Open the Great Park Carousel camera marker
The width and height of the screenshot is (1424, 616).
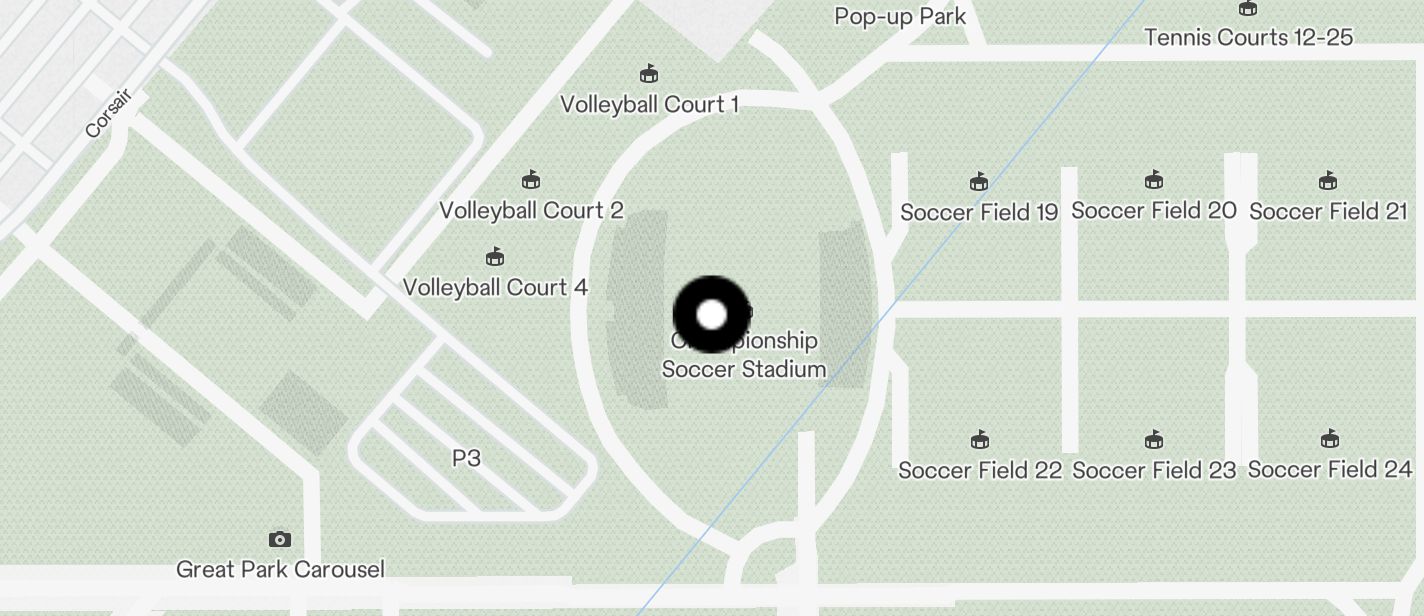[280, 540]
